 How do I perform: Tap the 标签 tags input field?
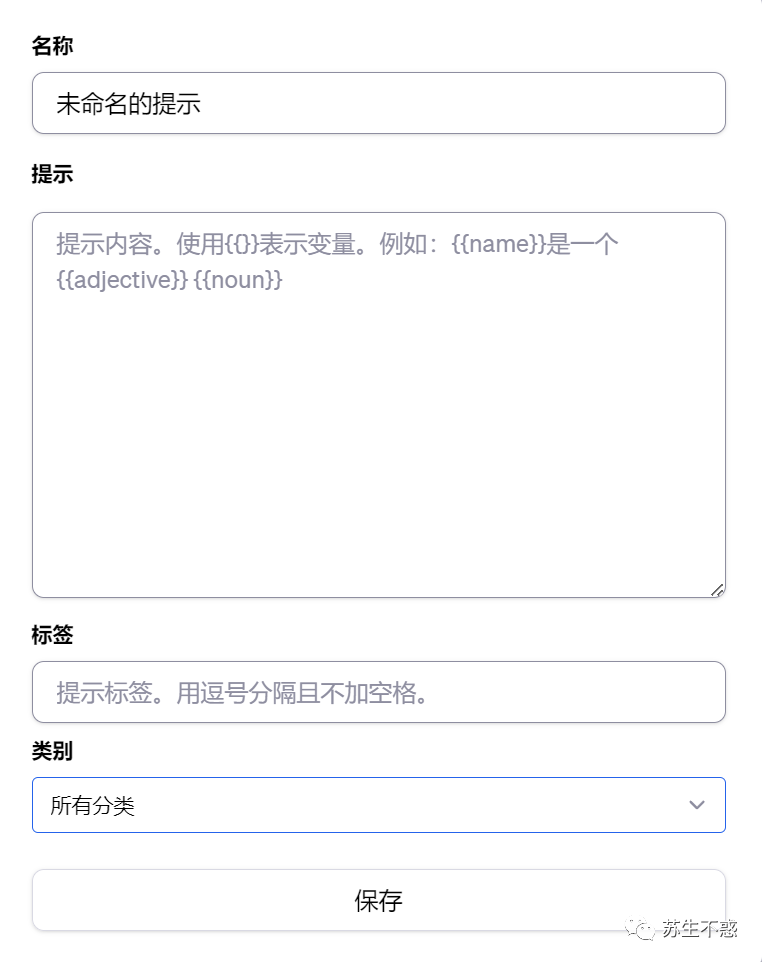tap(378, 692)
